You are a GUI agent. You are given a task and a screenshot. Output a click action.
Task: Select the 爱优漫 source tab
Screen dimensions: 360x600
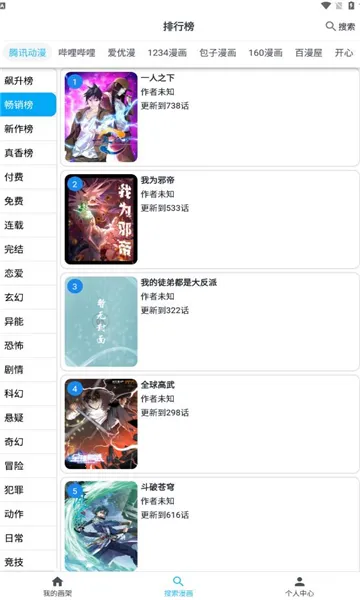click(x=121, y=52)
